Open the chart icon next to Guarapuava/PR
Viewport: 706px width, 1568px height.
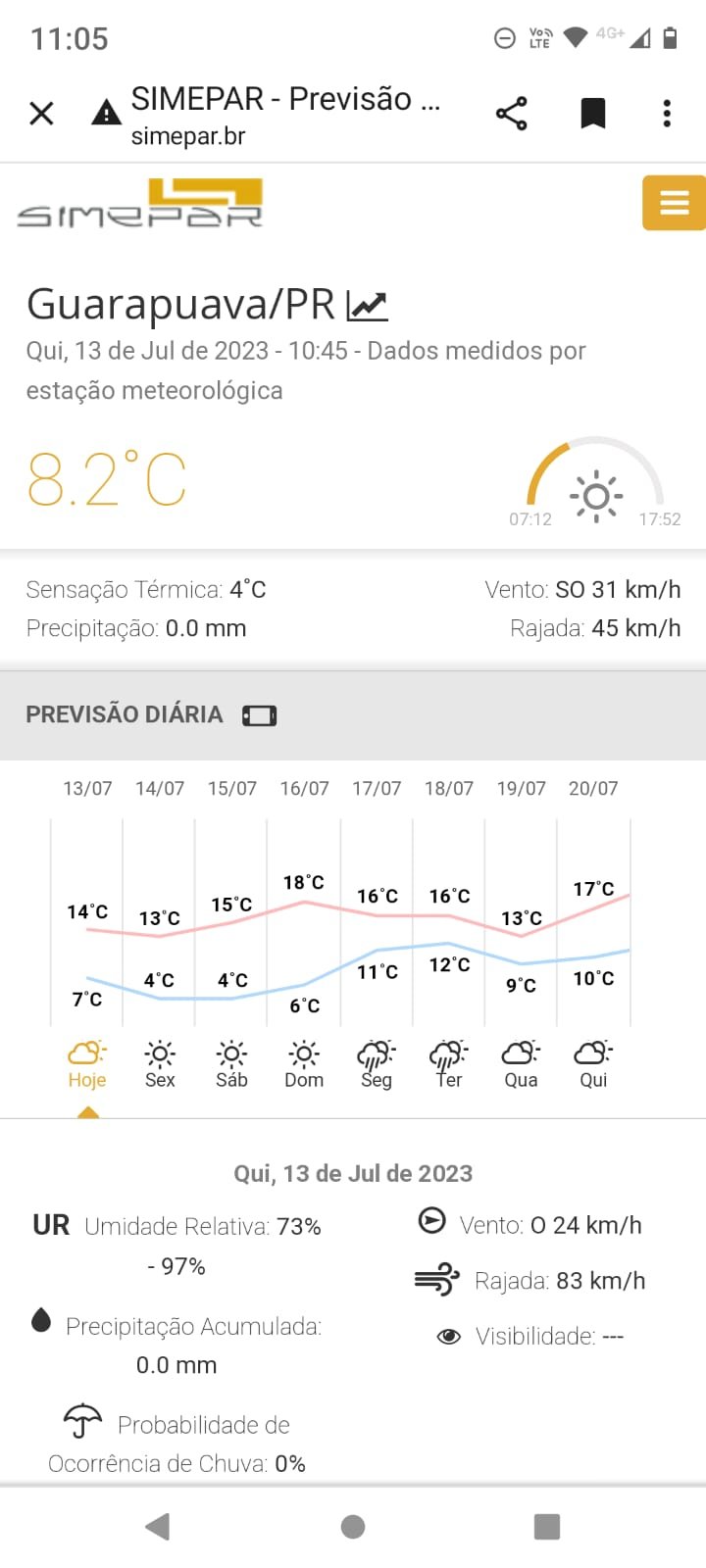coord(368,306)
